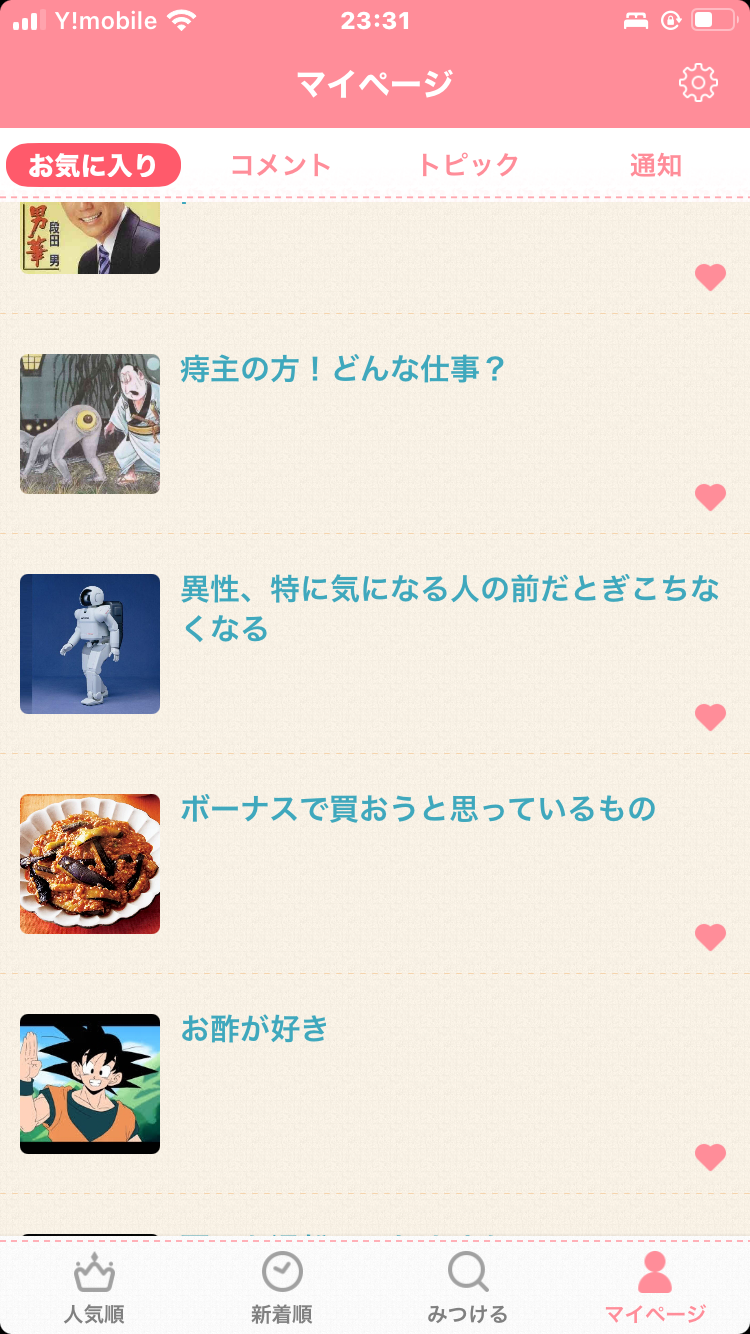Switch to the 通知 tab
This screenshot has height=1334, width=750.
click(656, 165)
